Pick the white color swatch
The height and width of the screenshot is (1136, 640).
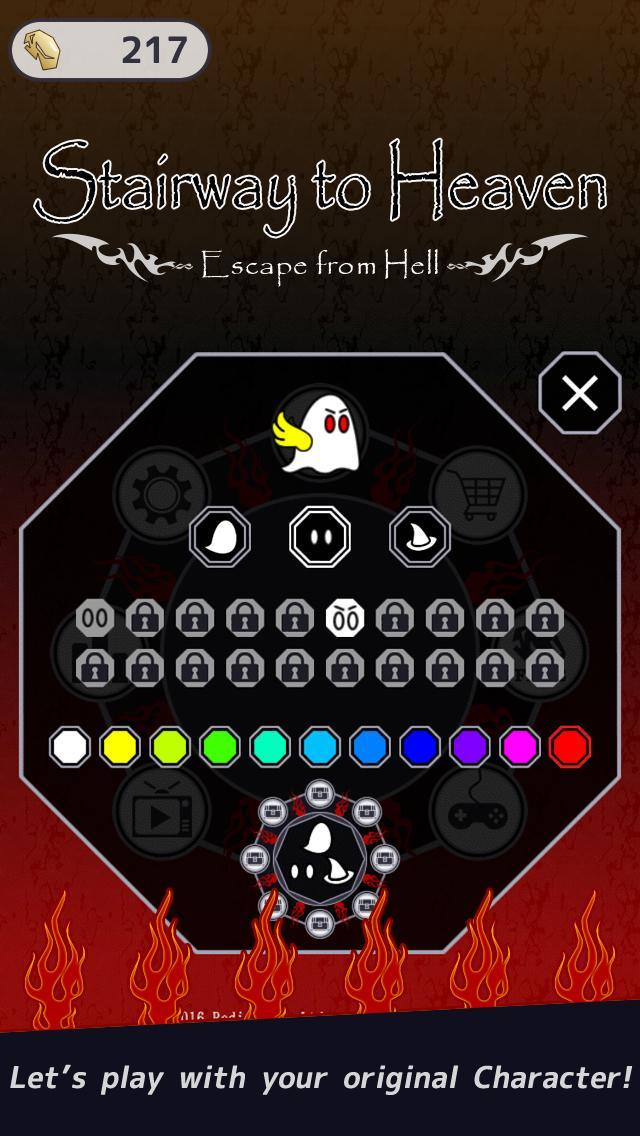click(70, 747)
